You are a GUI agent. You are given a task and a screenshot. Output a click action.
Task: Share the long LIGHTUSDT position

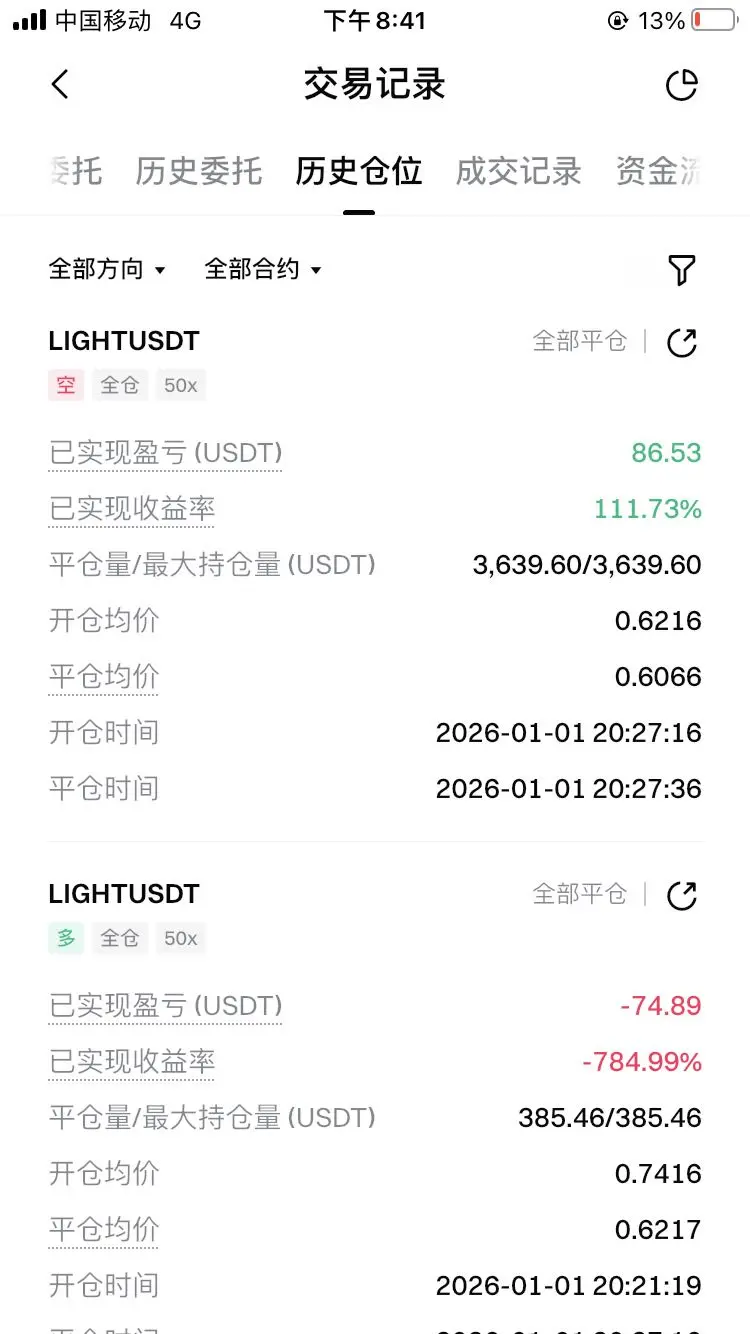click(681, 895)
